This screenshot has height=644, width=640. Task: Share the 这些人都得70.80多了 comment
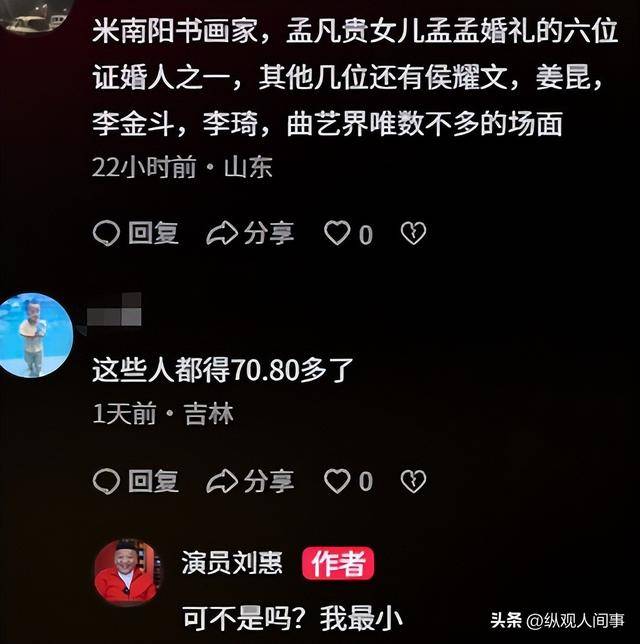tap(250, 481)
